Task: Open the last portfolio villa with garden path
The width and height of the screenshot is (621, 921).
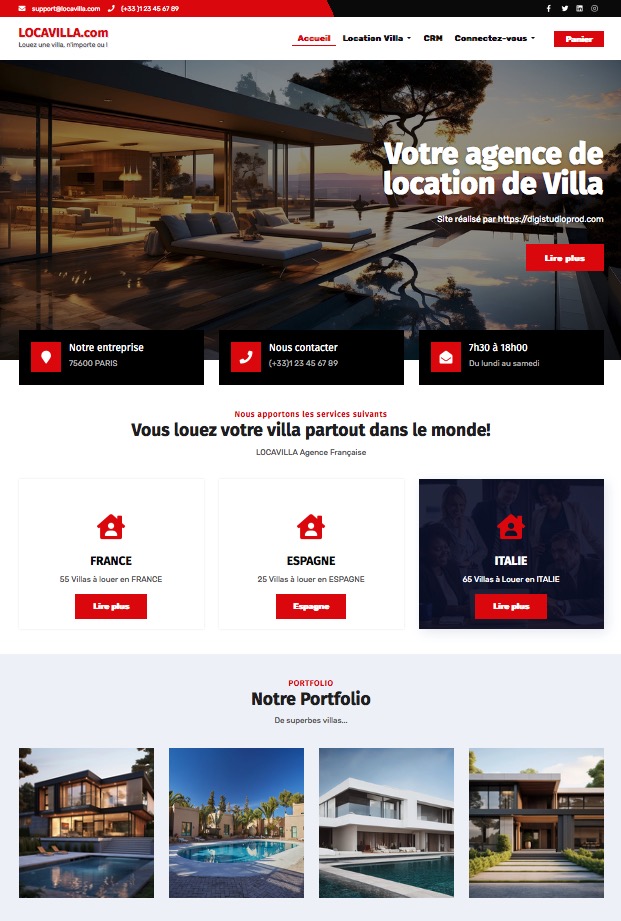Action: pyautogui.click(x=536, y=823)
